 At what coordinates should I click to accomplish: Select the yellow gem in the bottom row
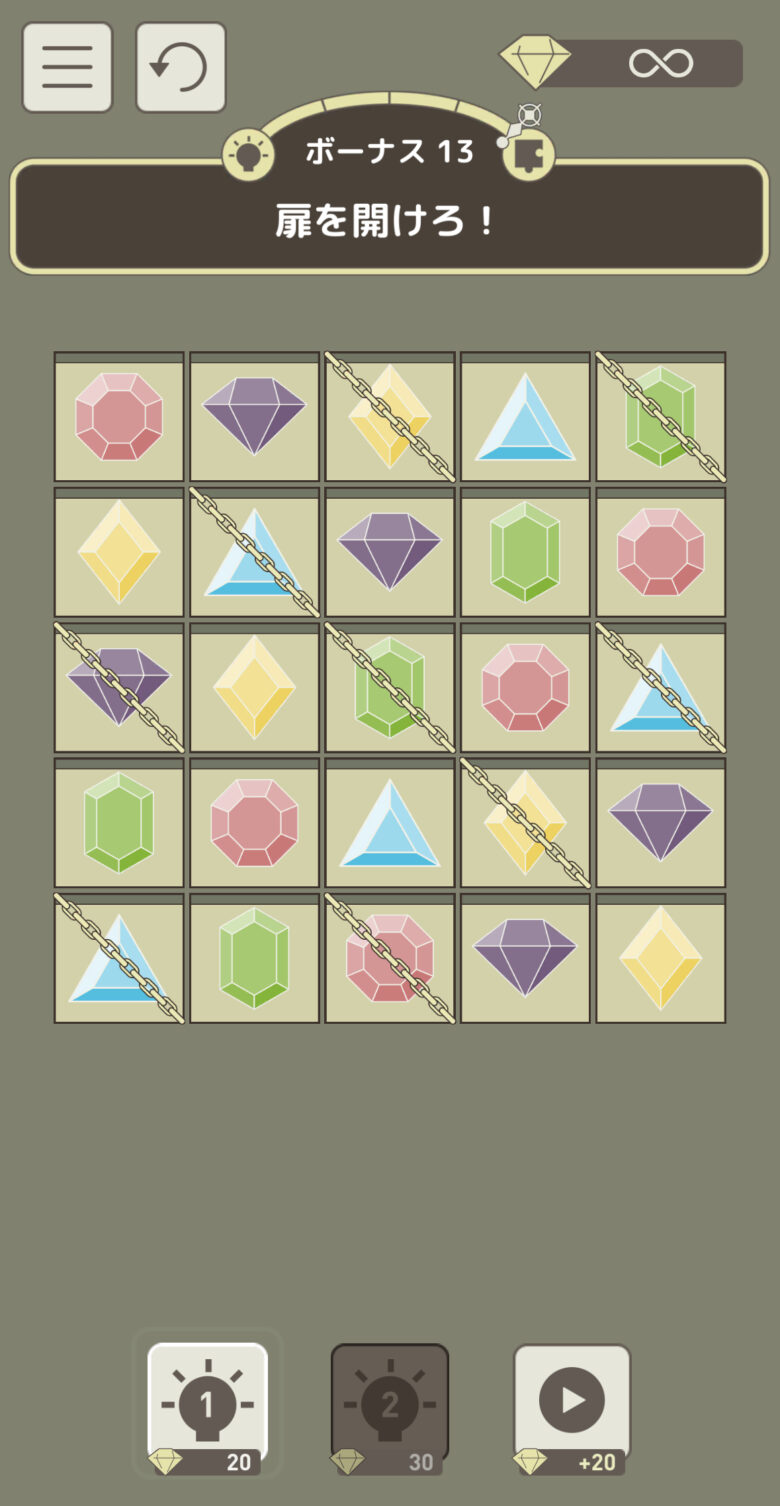660,959
